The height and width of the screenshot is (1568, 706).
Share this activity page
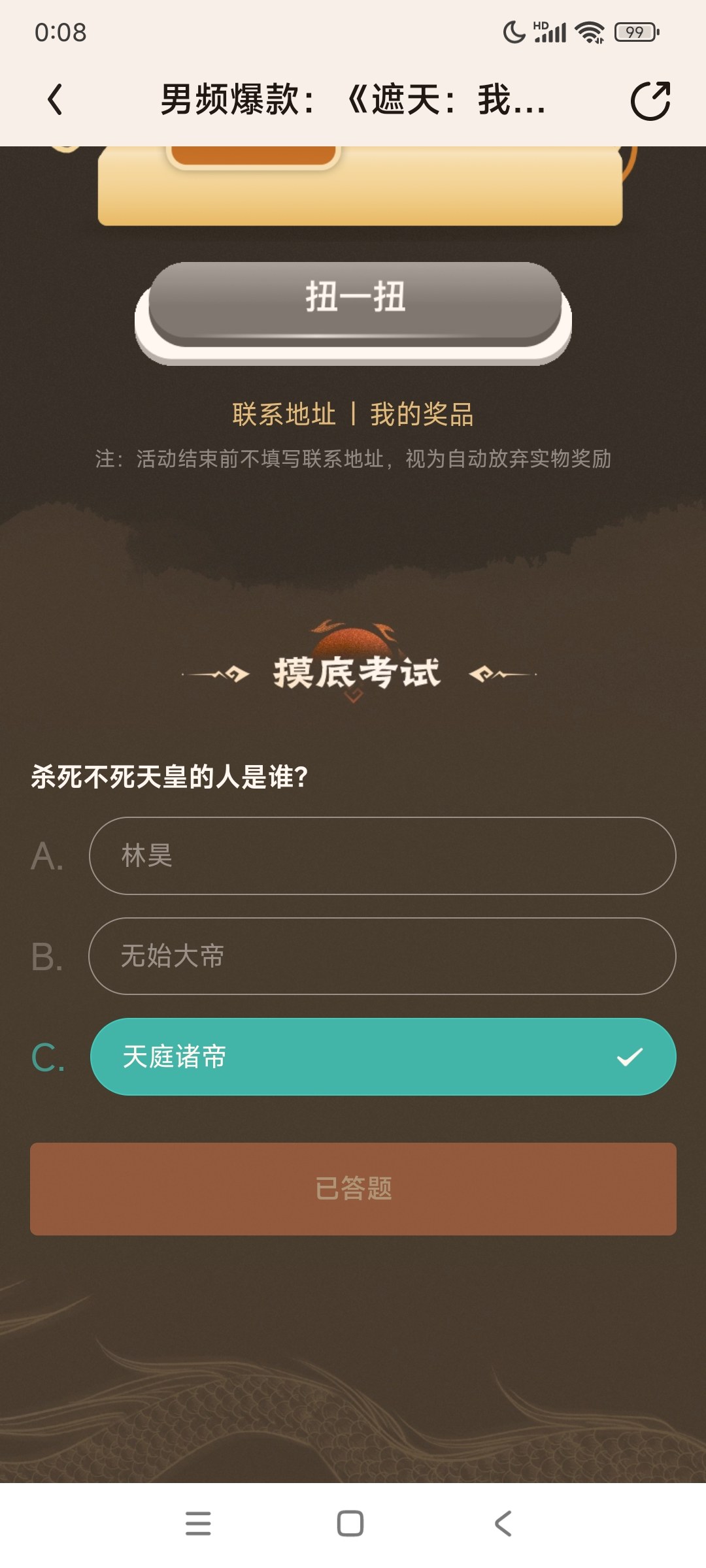(650, 101)
